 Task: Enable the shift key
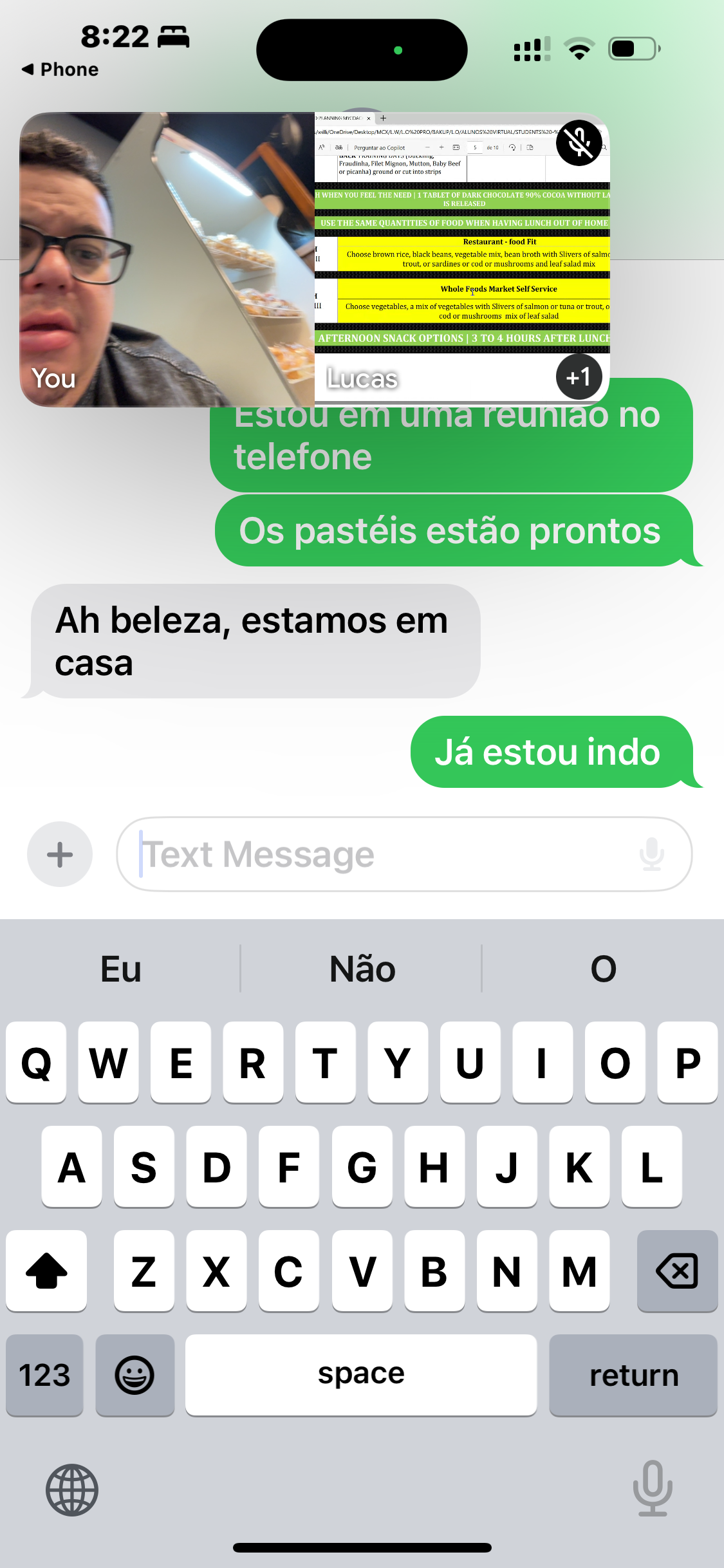coord(46,1271)
